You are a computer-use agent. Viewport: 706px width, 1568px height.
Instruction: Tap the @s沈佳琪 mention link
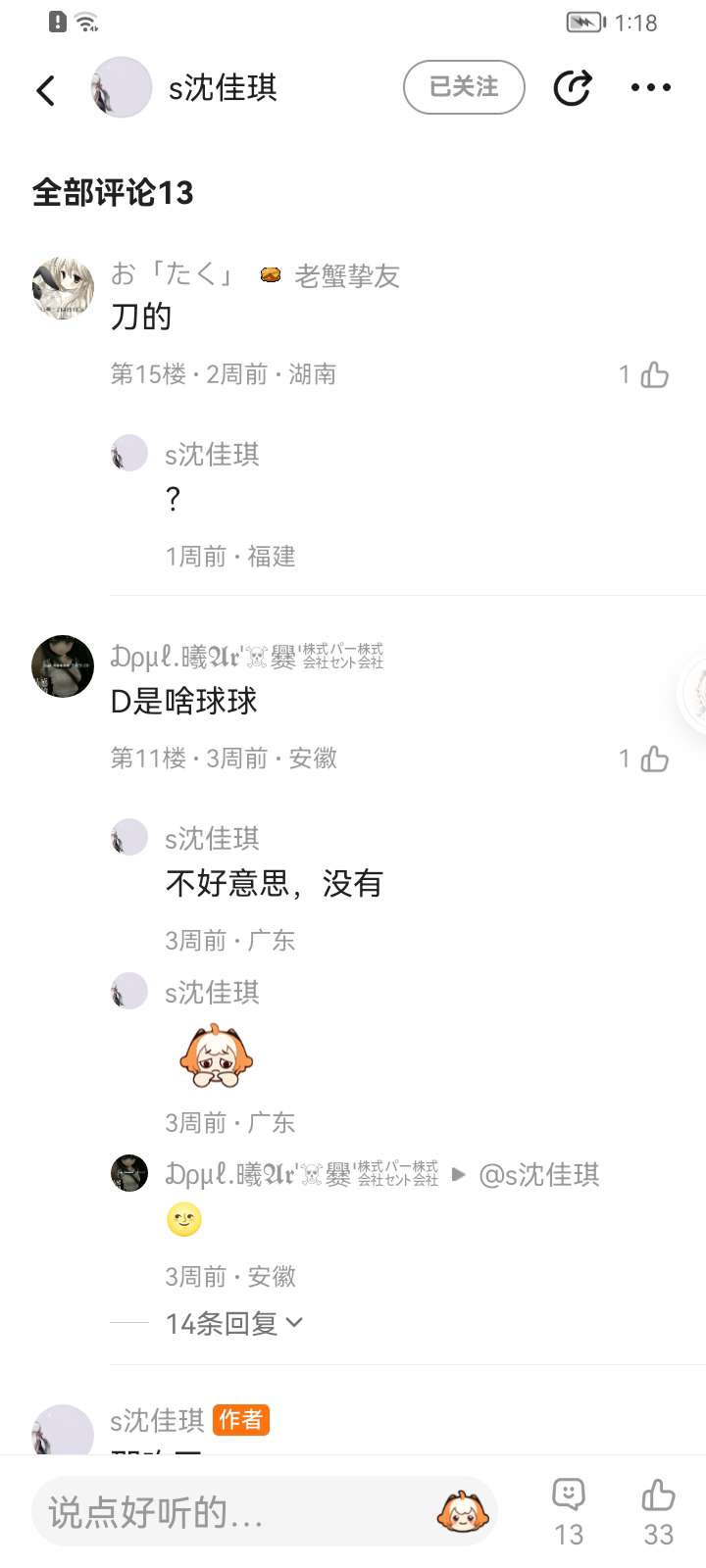click(x=538, y=1174)
